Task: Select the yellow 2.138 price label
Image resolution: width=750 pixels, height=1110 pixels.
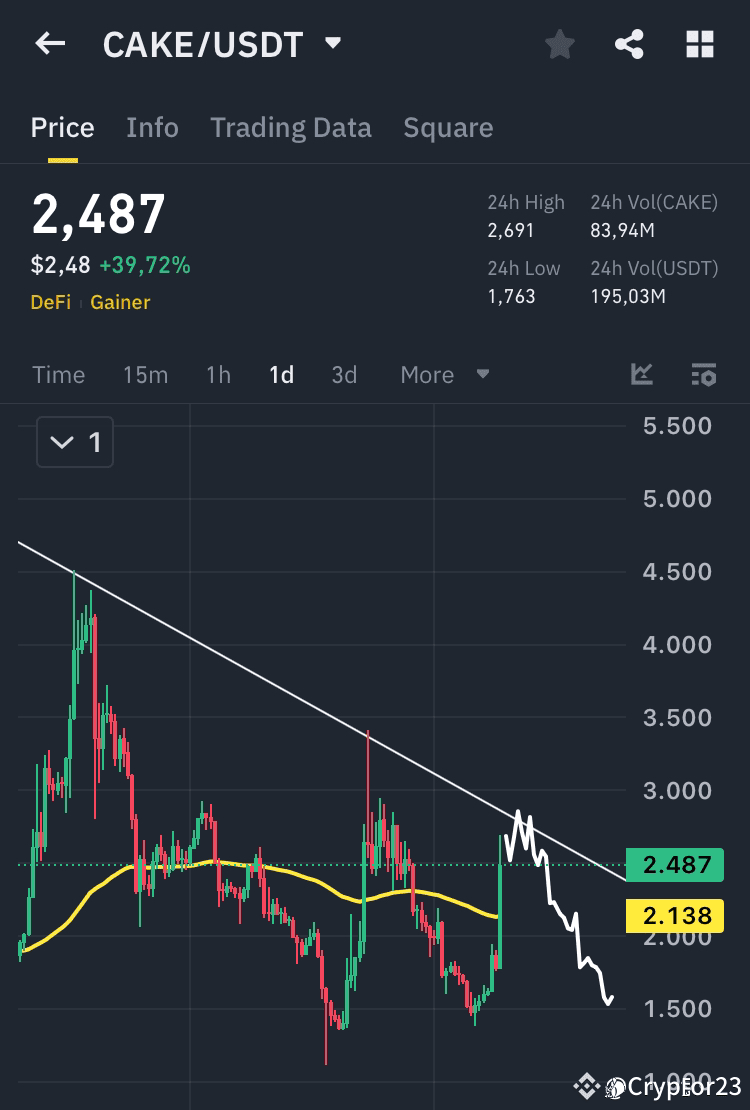Action: point(675,915)
